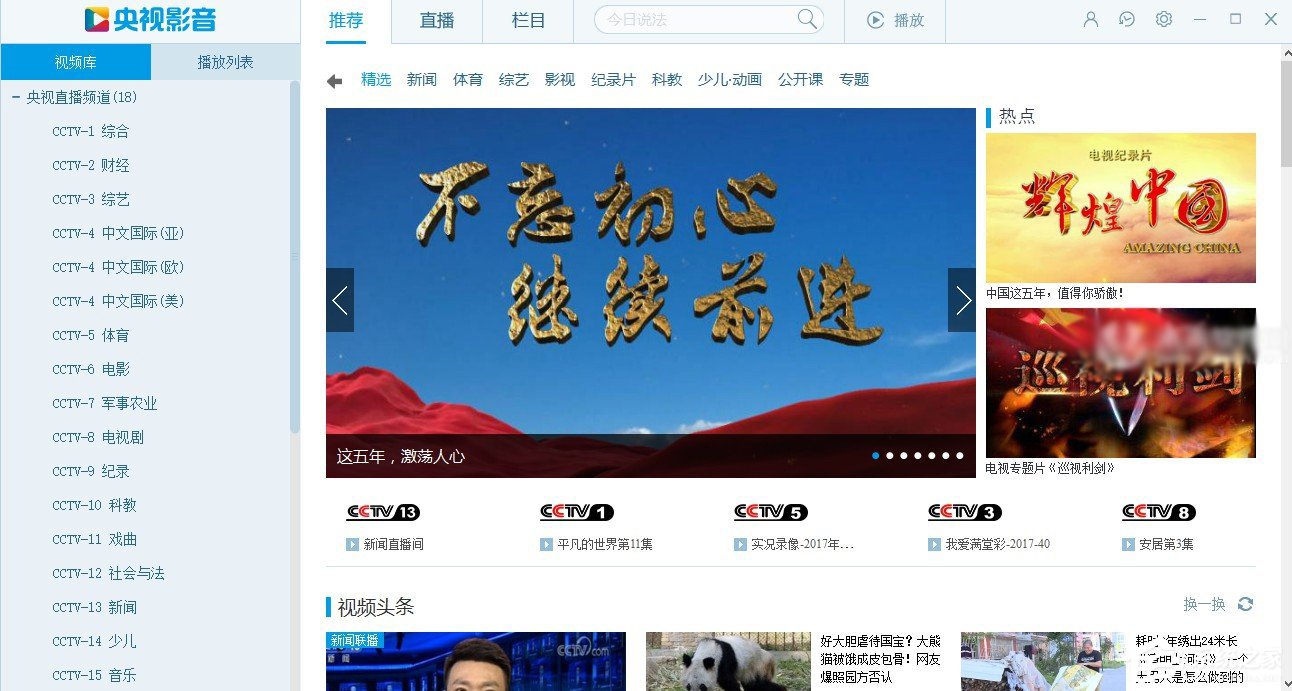Switch to the 播放列表 tab
This screenshot has width=1292, height=691.
(x=225, y=62)
